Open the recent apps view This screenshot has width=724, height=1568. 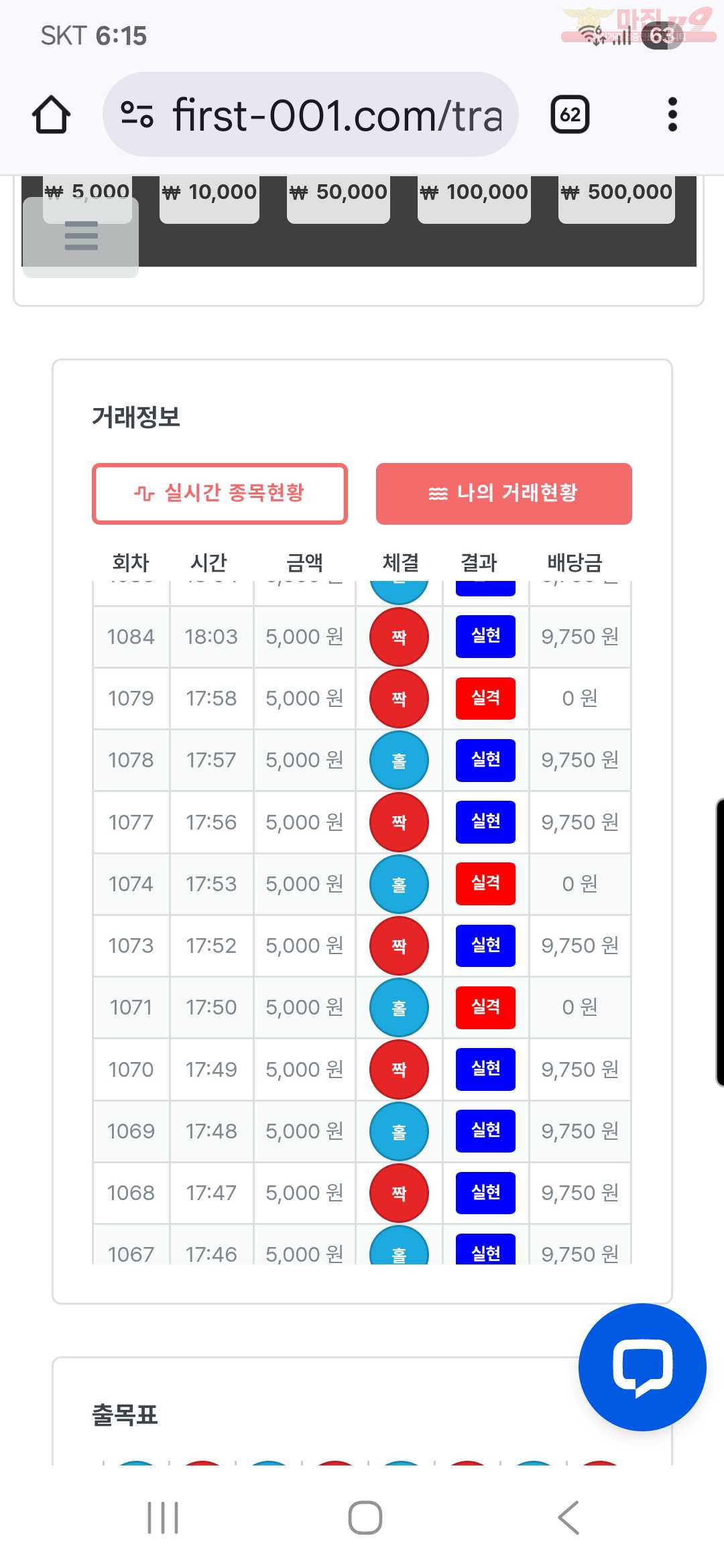coord(163,1518)
